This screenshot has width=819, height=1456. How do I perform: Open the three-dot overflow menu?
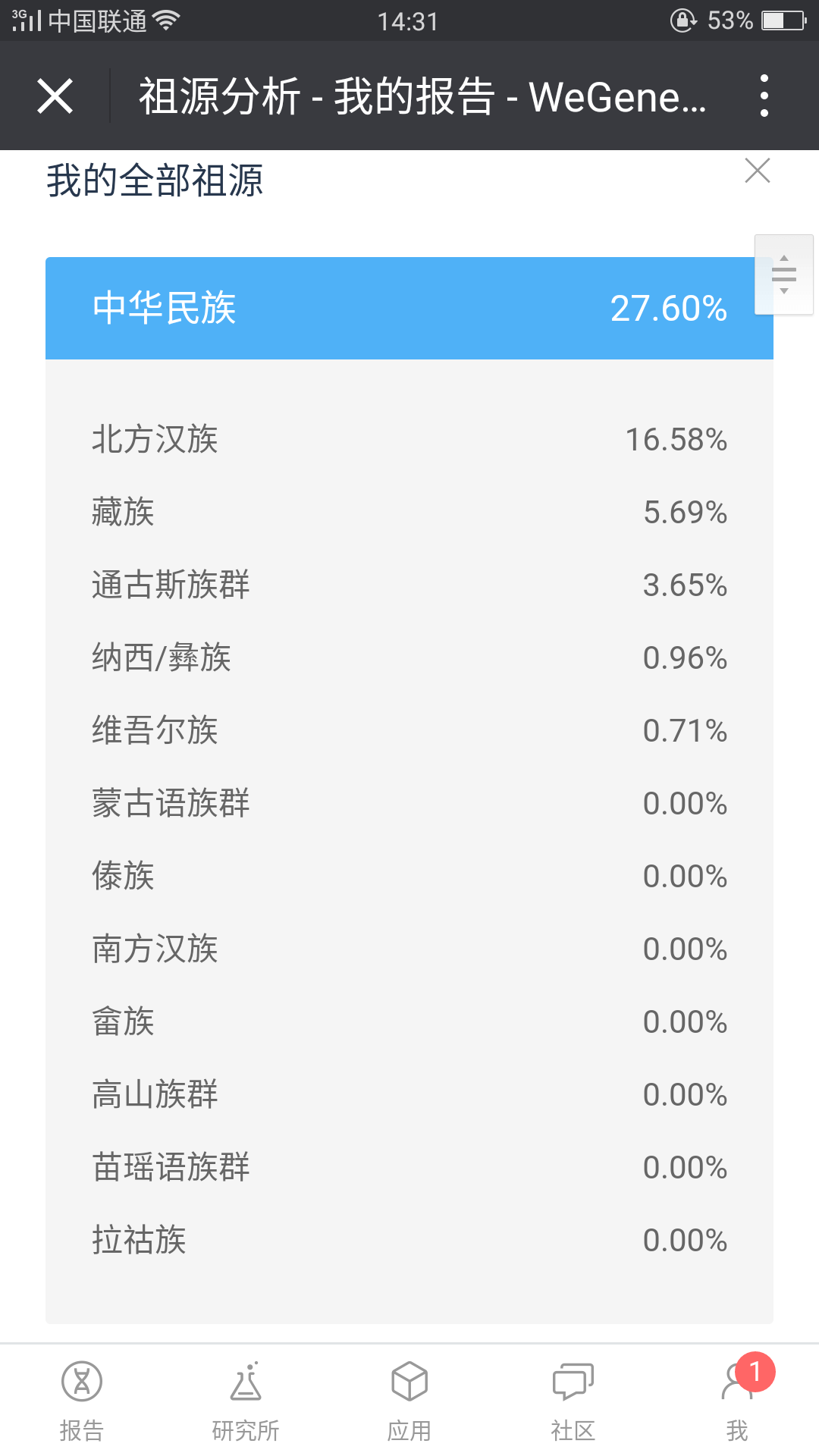[764, 96]
